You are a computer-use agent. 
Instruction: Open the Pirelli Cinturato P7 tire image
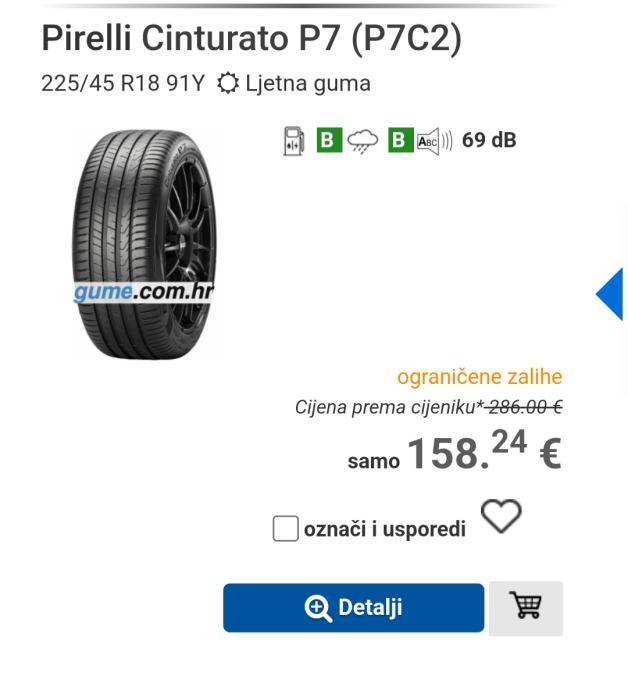pos(144,243)
